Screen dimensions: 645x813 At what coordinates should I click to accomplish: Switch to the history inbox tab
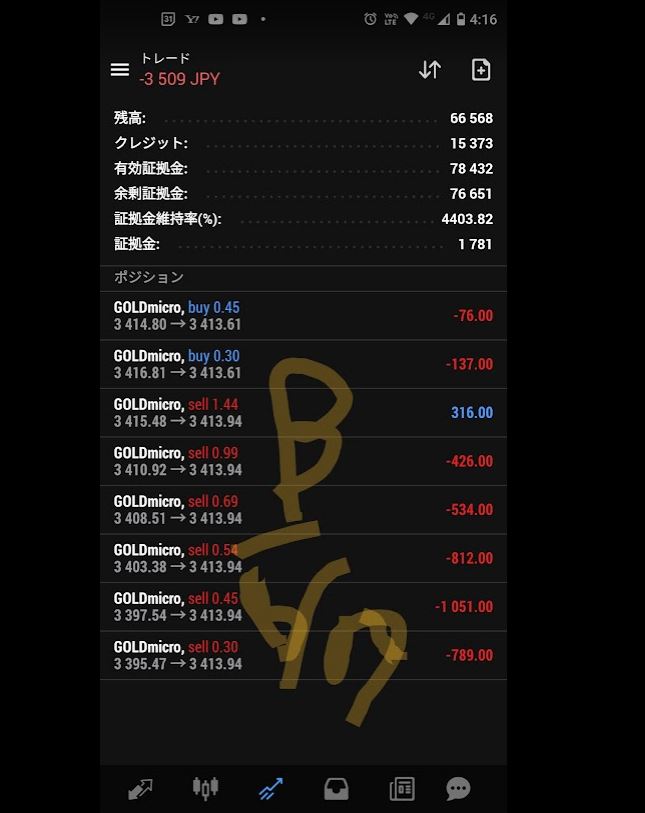pos(336,789)
